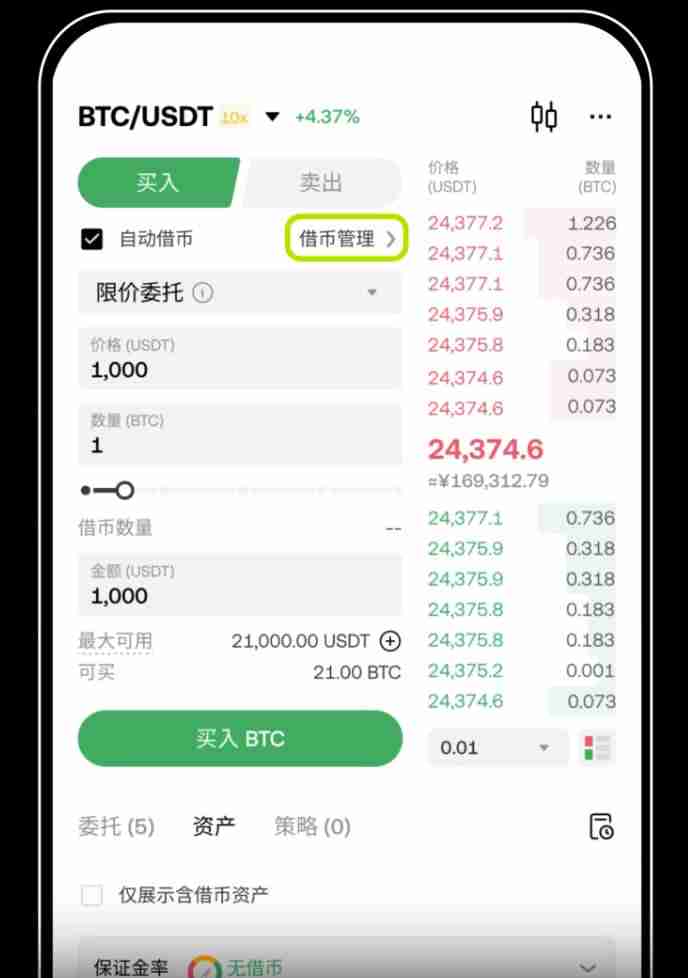Viewport: 688px width, 978px height.
Task: Open the order history icon
Action: click(600, 827)
